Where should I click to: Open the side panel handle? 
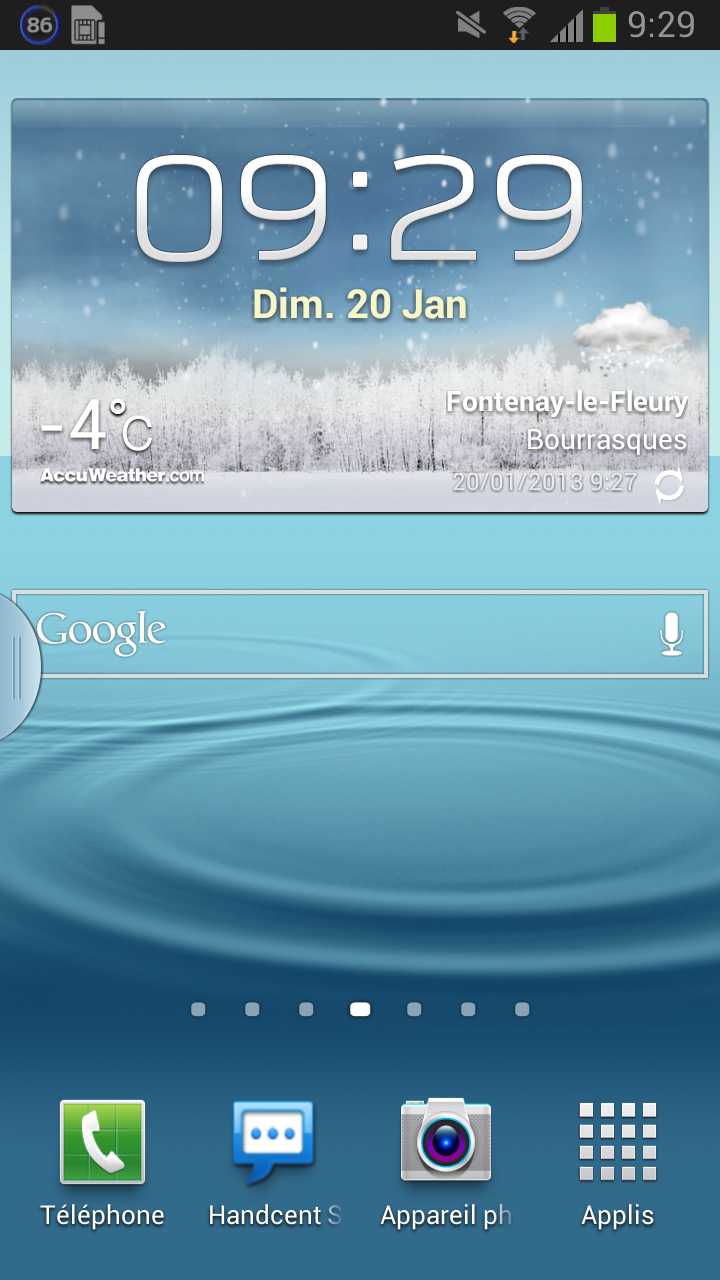click(x=17, y=668)
